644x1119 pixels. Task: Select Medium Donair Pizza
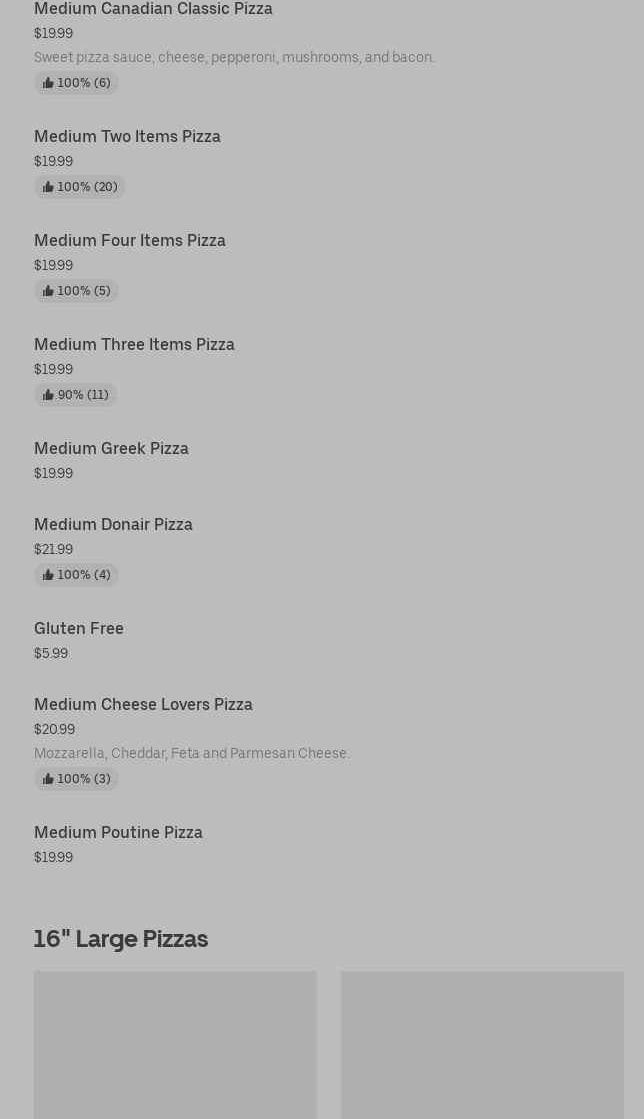pos(113,524)
